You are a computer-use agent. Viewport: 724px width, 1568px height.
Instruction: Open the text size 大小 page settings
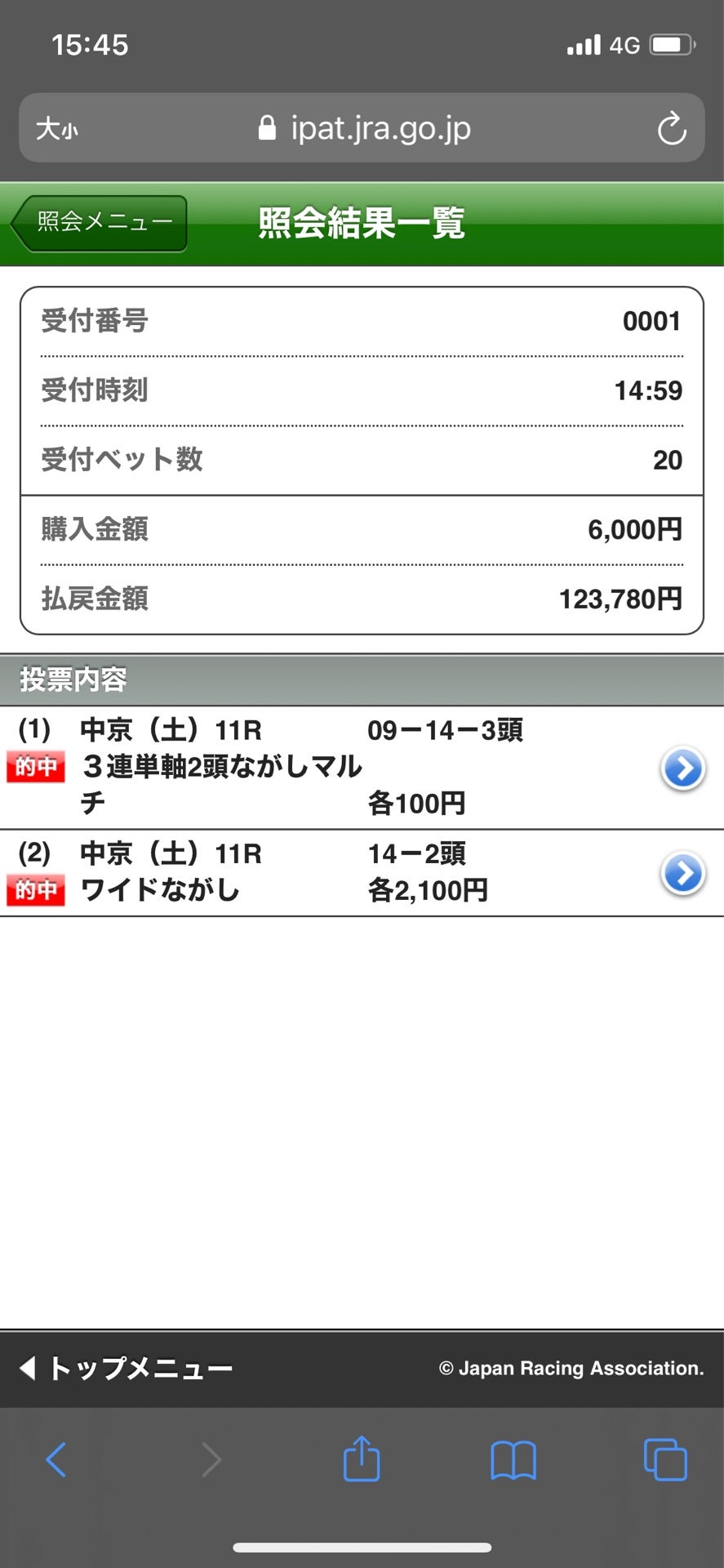pos(57,129)
